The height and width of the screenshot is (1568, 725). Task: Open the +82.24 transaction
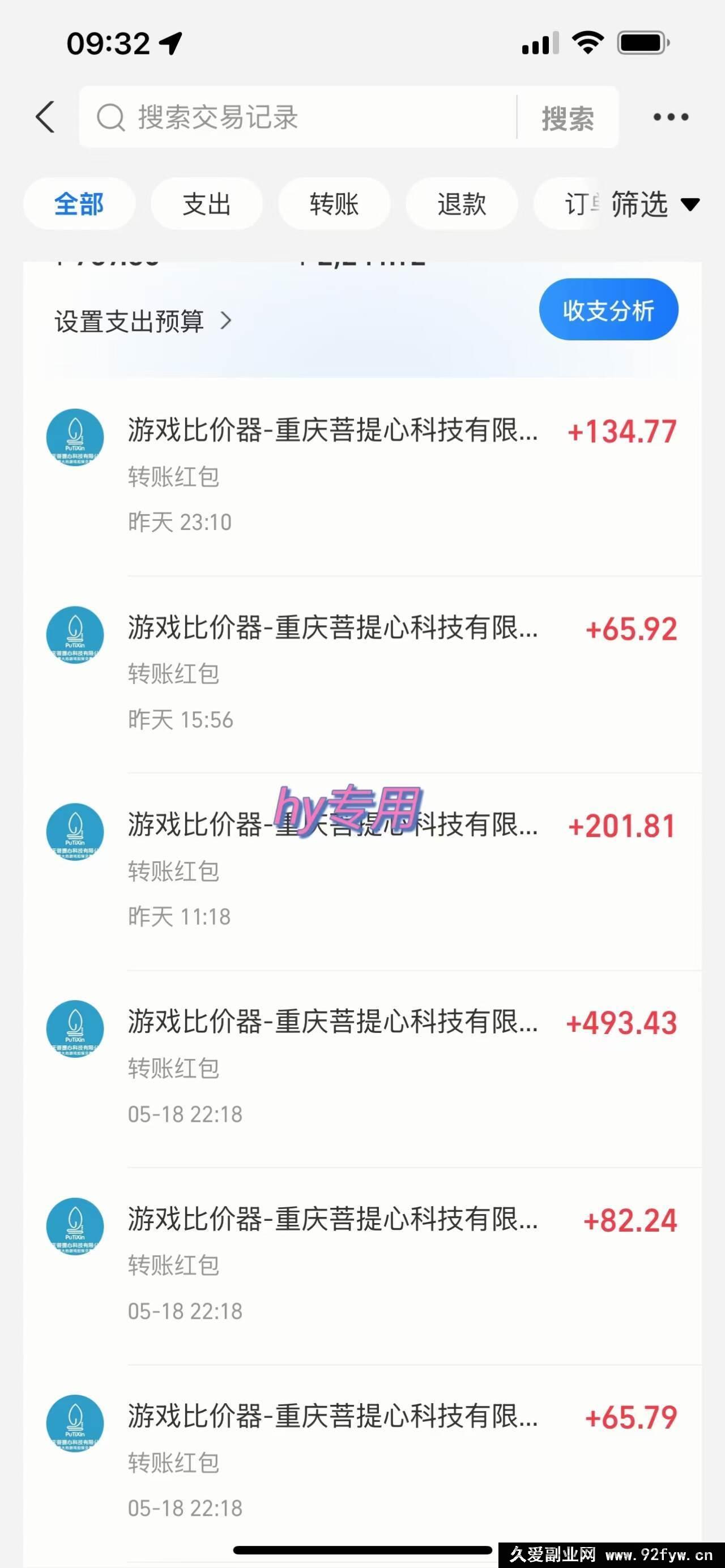(x=362, y=1266)
